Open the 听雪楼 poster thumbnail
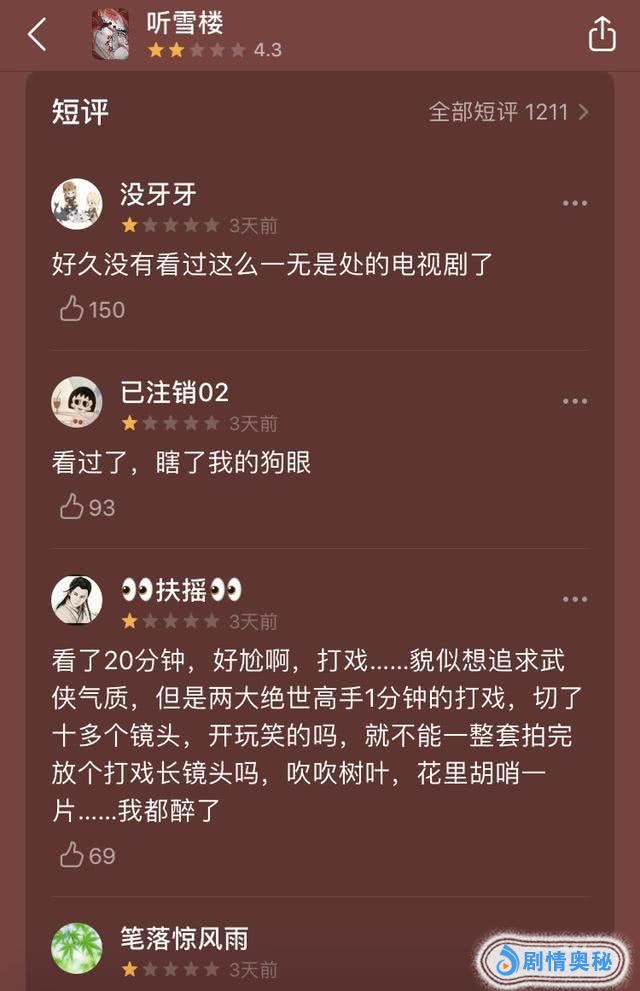 tap(110, 34)
